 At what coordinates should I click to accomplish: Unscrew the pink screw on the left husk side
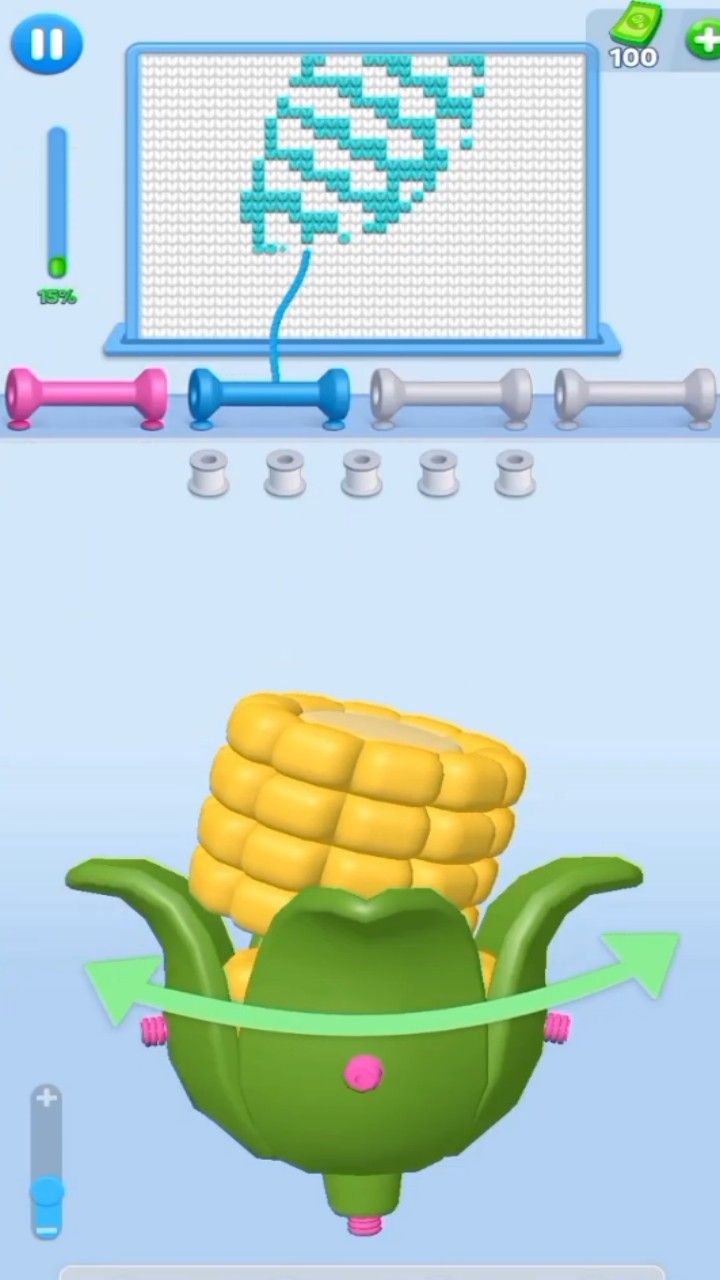[154, 1030]
